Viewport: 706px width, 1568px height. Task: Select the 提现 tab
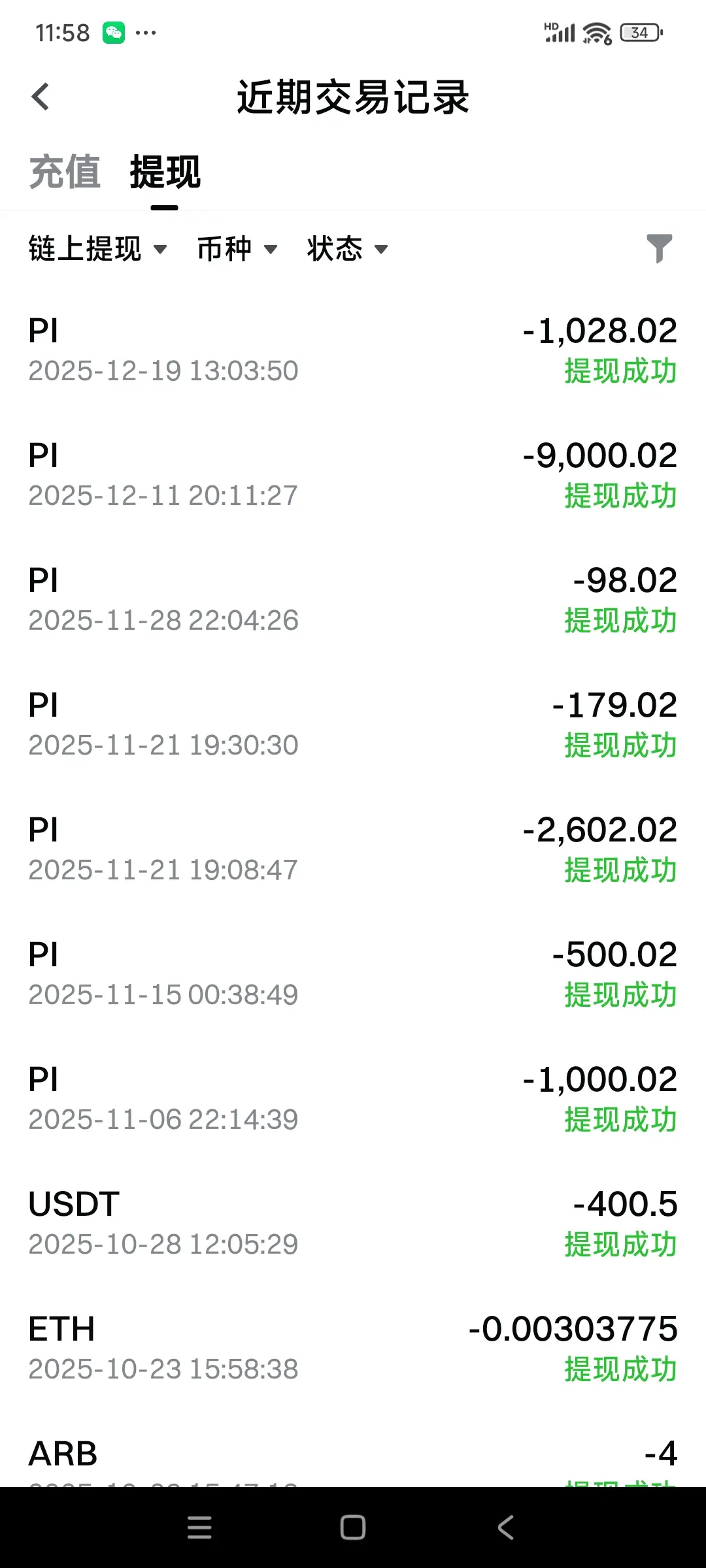165,172
